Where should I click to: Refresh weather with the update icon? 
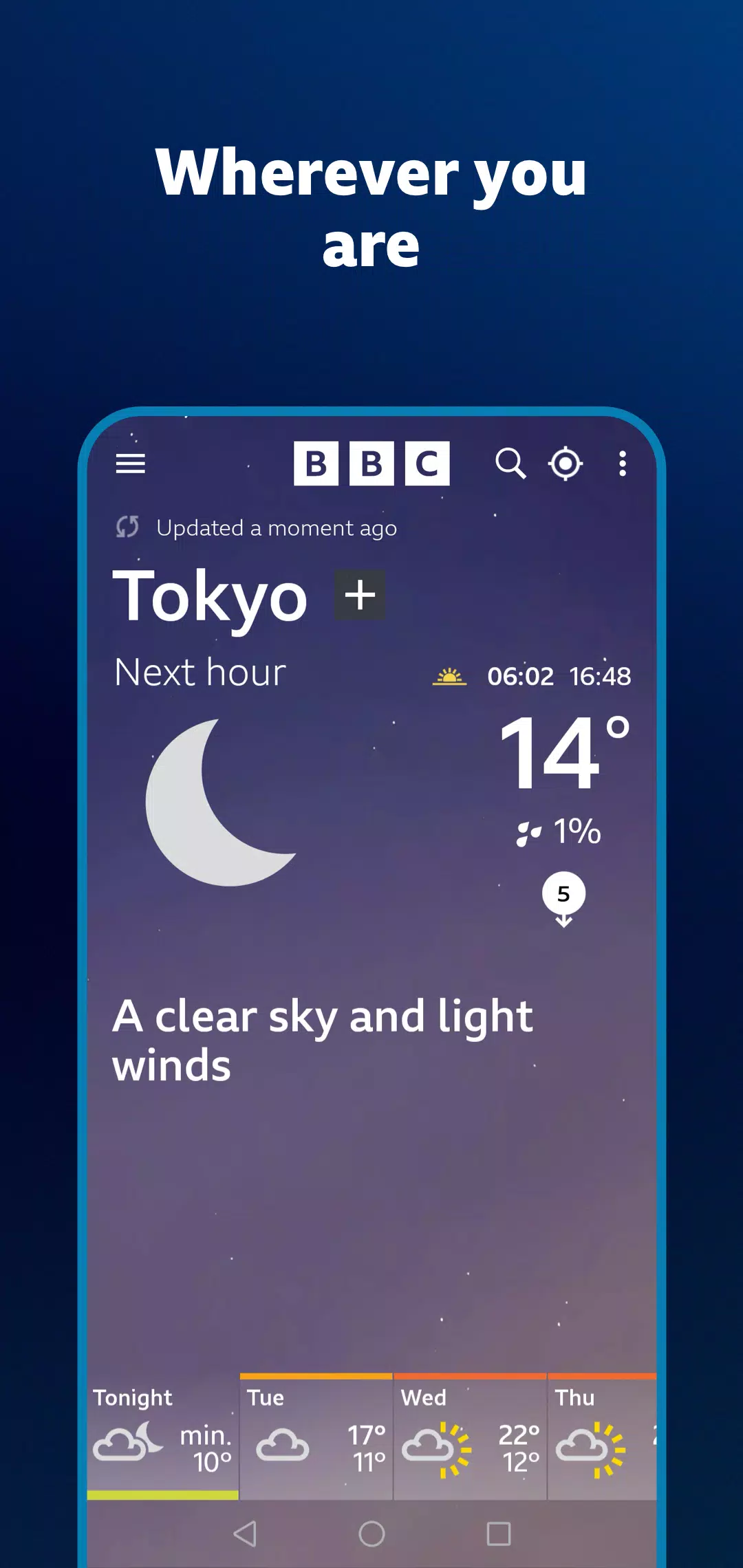coord(127,527)
